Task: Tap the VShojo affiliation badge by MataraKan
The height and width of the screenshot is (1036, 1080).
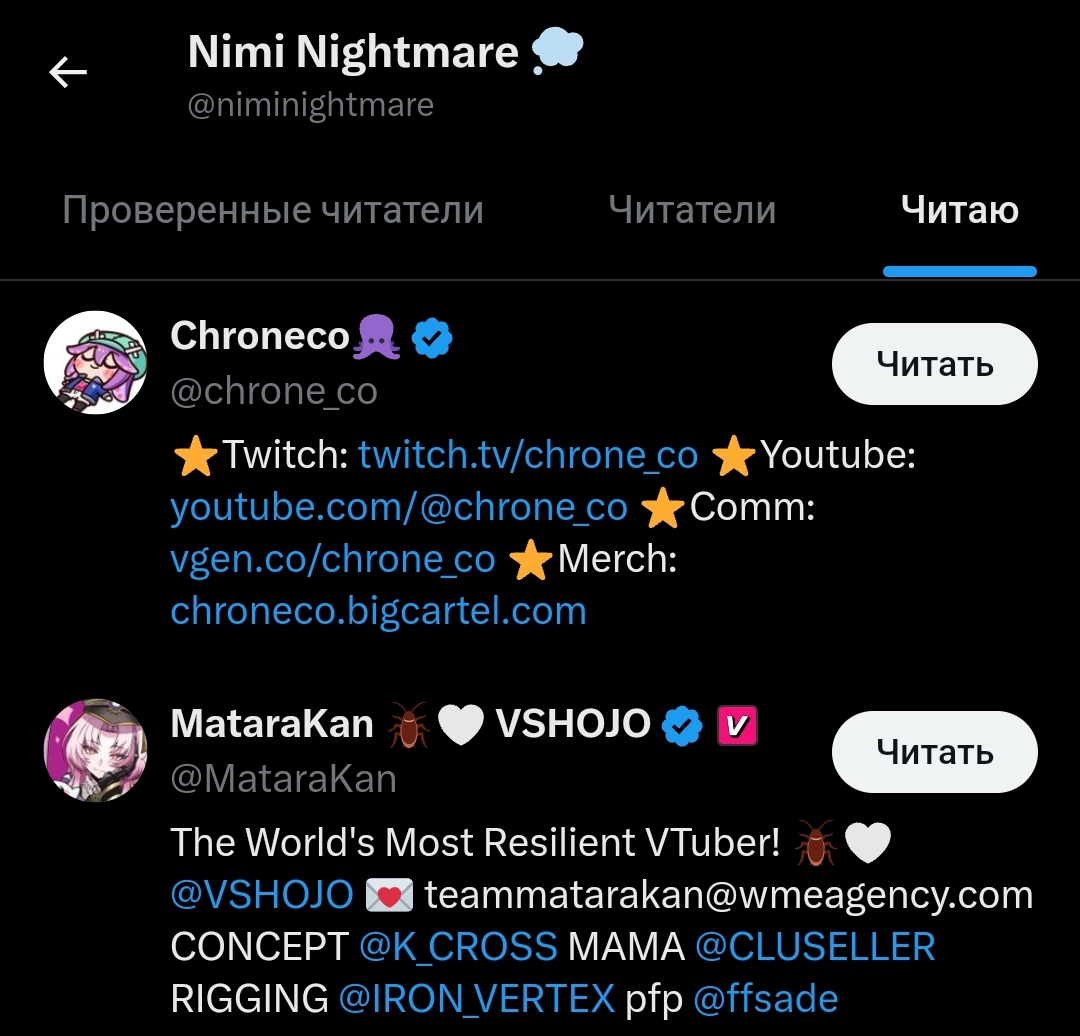Action: coord(738,725)
